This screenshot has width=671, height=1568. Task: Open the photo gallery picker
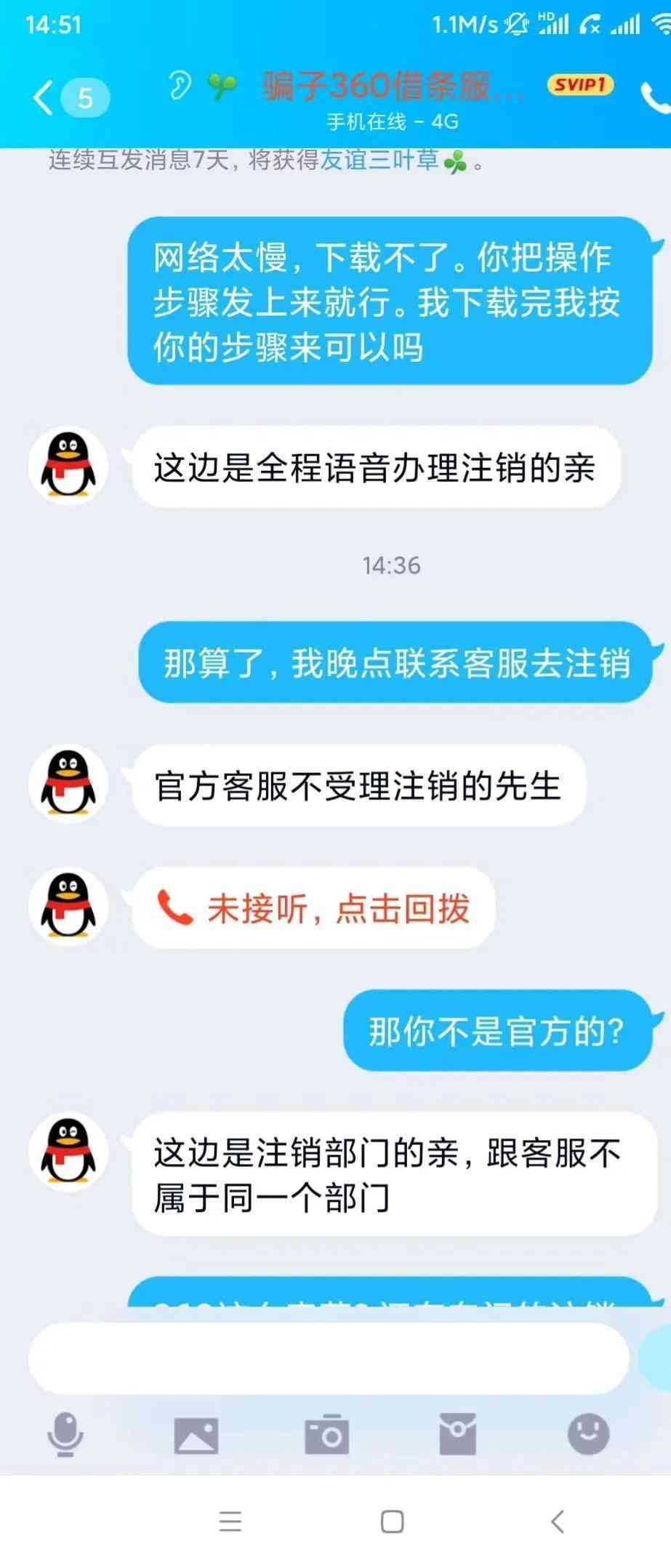pyautogui.click(x=196, y=1434)
